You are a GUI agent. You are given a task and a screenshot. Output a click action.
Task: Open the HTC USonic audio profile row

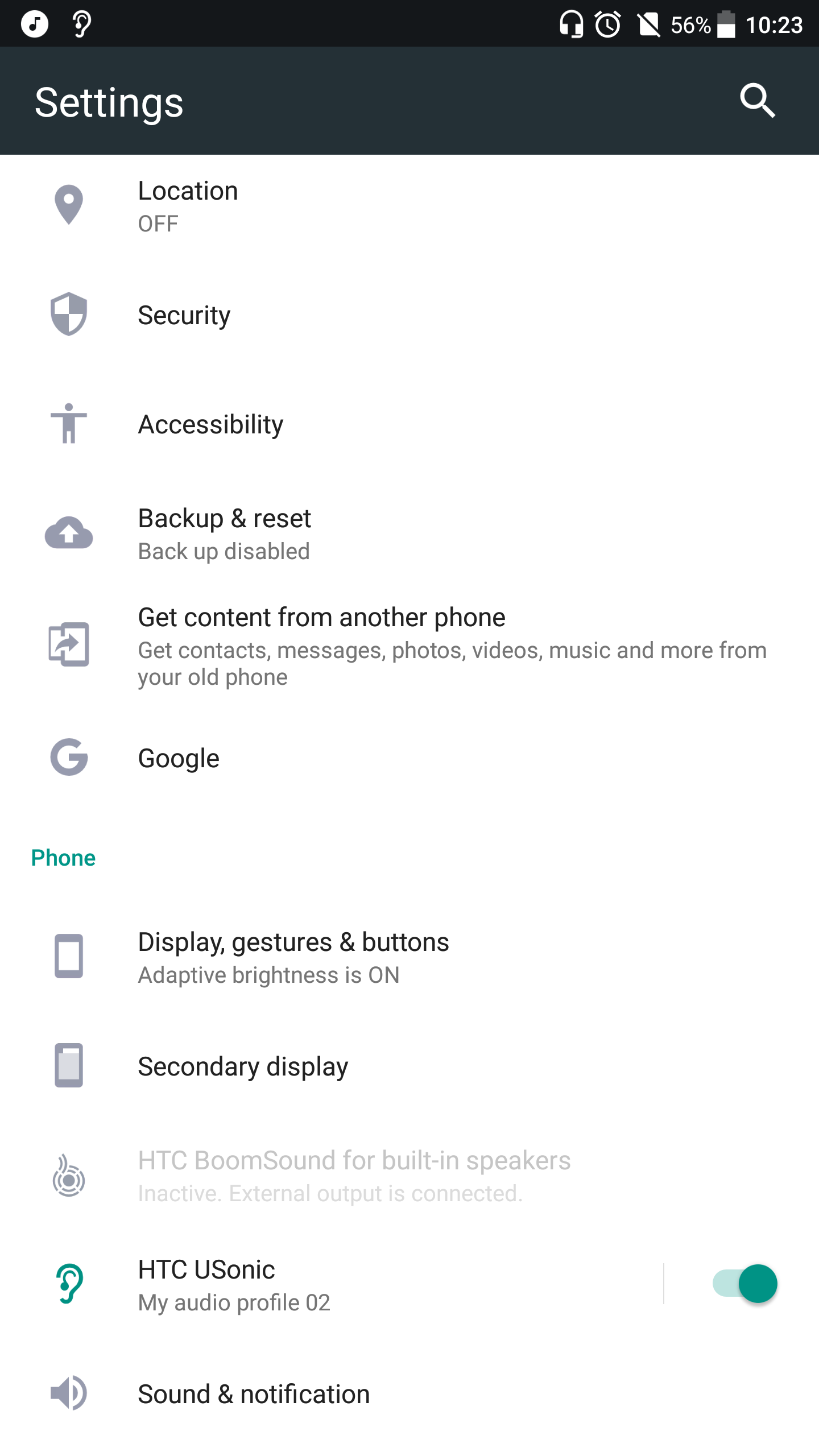pos(331,1284)
